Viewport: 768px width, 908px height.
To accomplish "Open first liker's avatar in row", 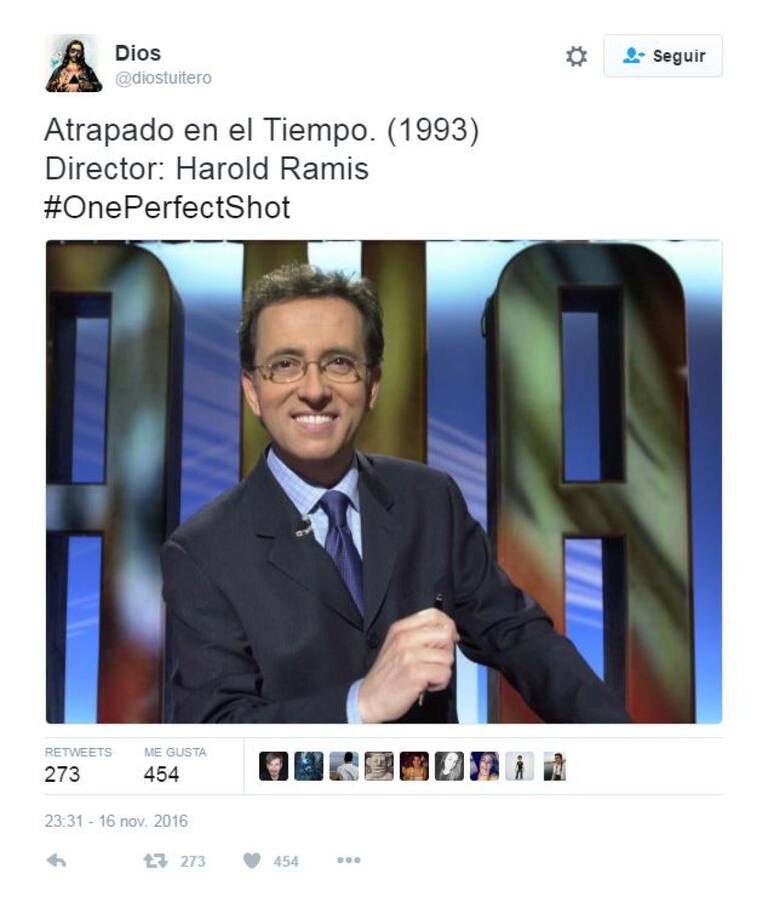I will tap(273, 766).
